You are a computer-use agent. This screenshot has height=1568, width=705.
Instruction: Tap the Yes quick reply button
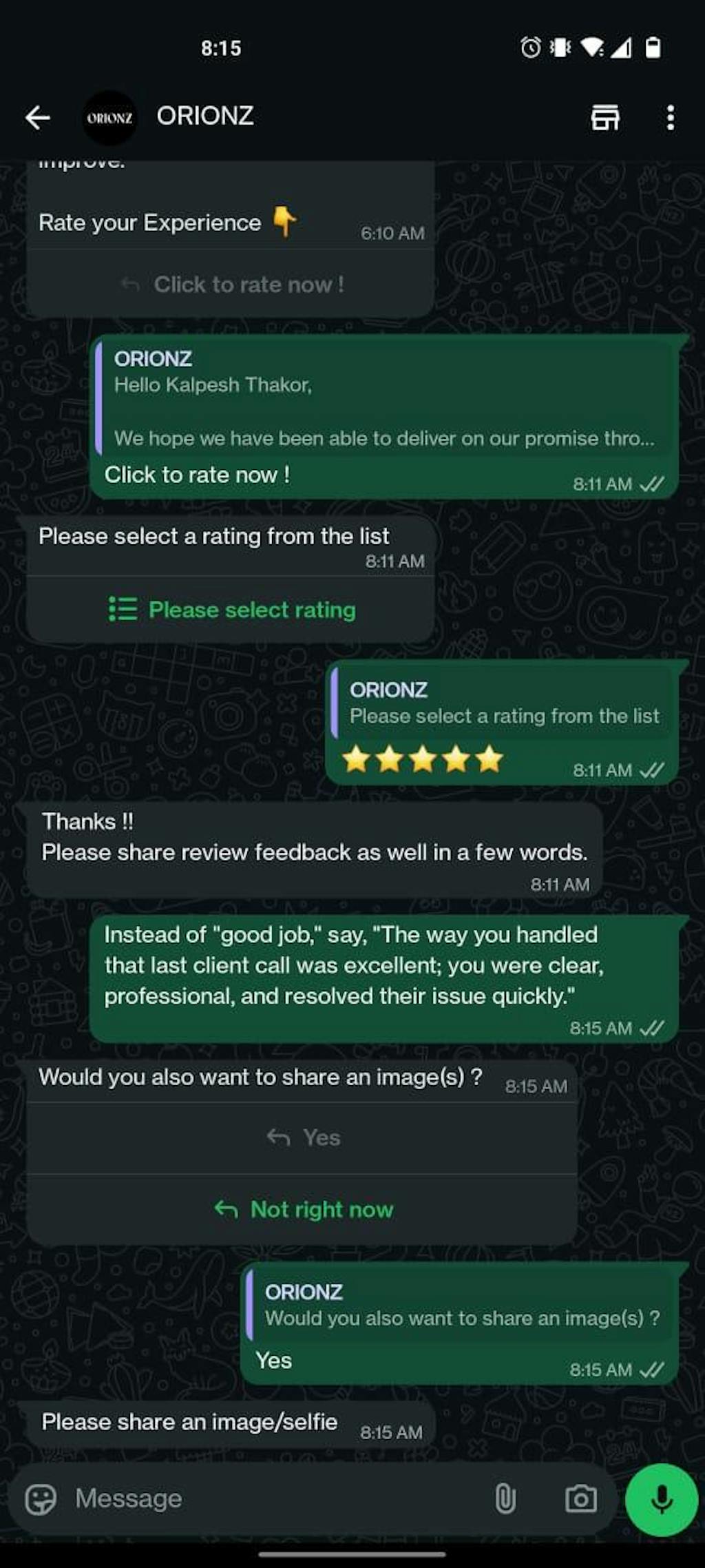(303, 1137)
